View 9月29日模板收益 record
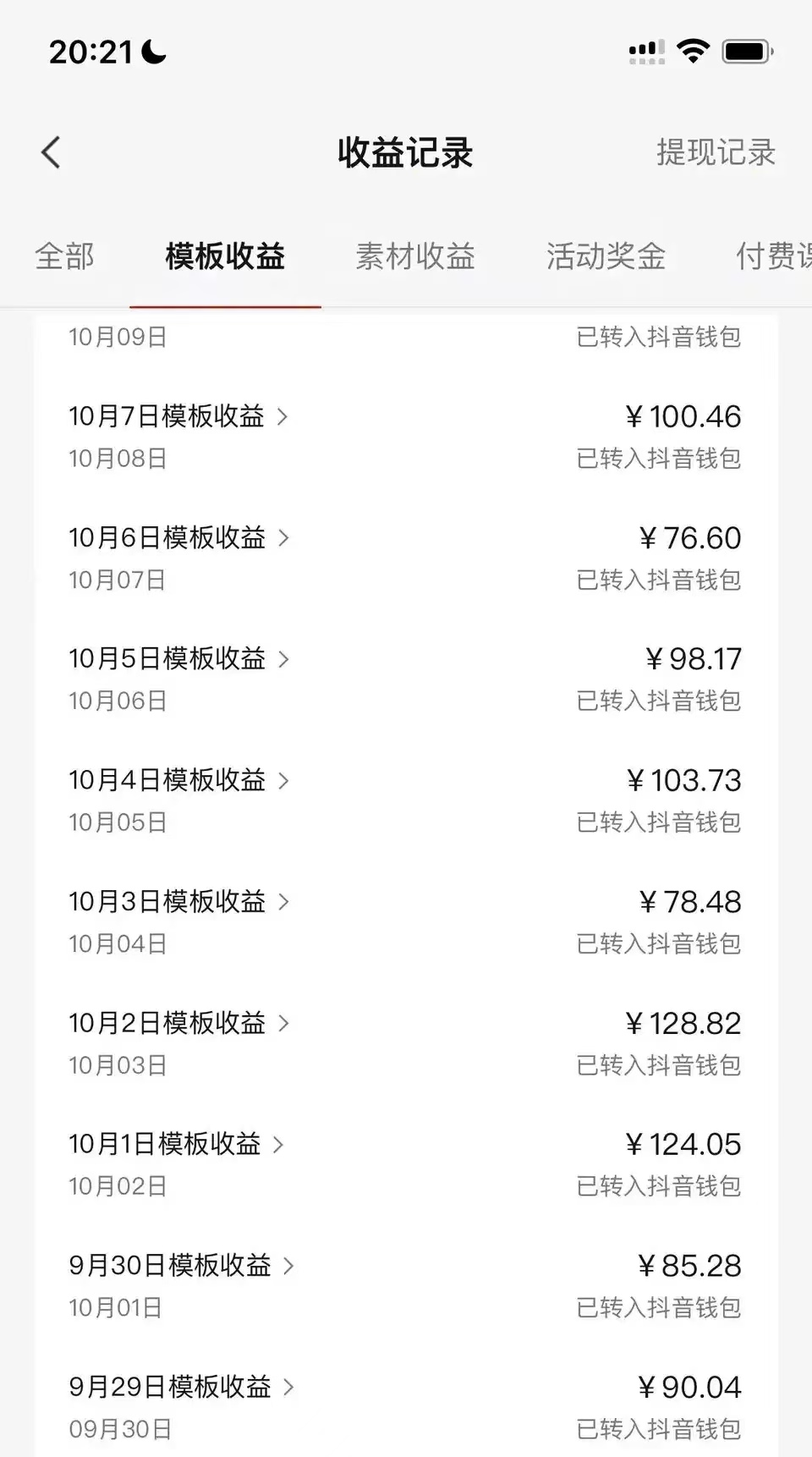 (x=406, y=1407)
